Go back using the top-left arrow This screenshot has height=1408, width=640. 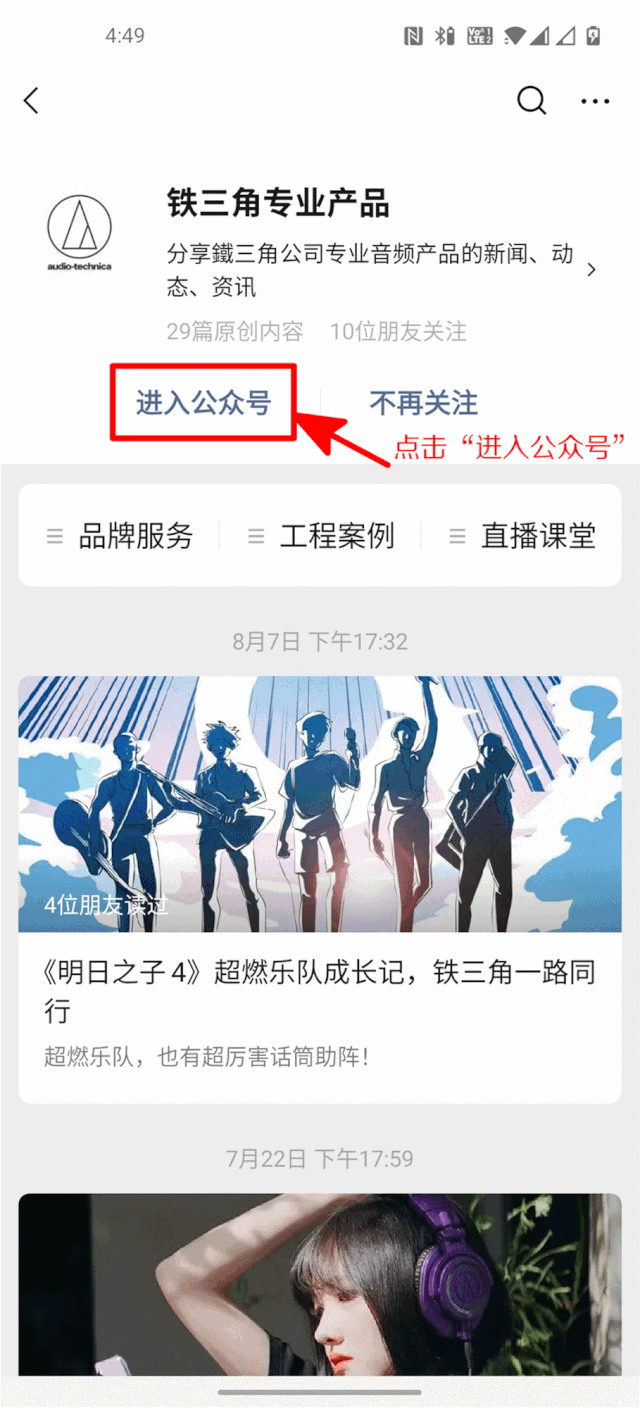coord(31,100)
